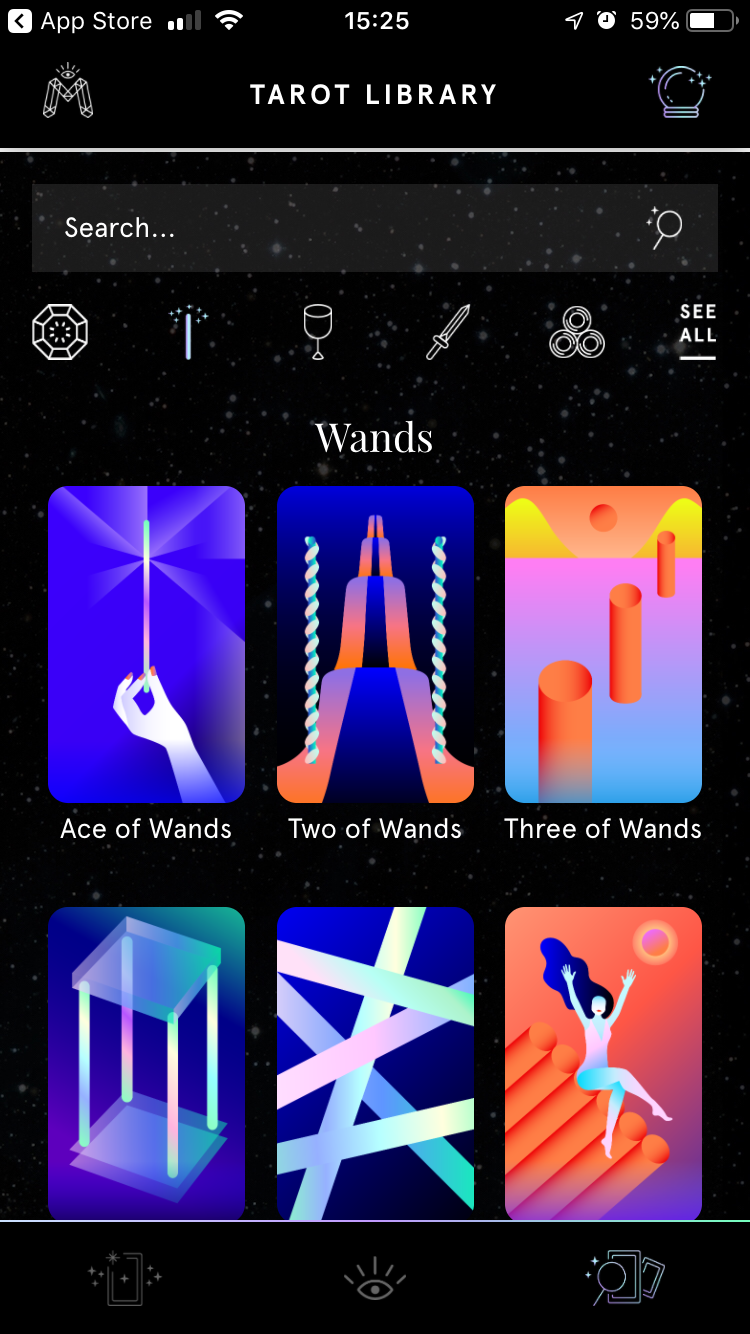This screenshot has width=750, height=1334.
Task: Select the Pentacles coins filter
Action: 577,332
